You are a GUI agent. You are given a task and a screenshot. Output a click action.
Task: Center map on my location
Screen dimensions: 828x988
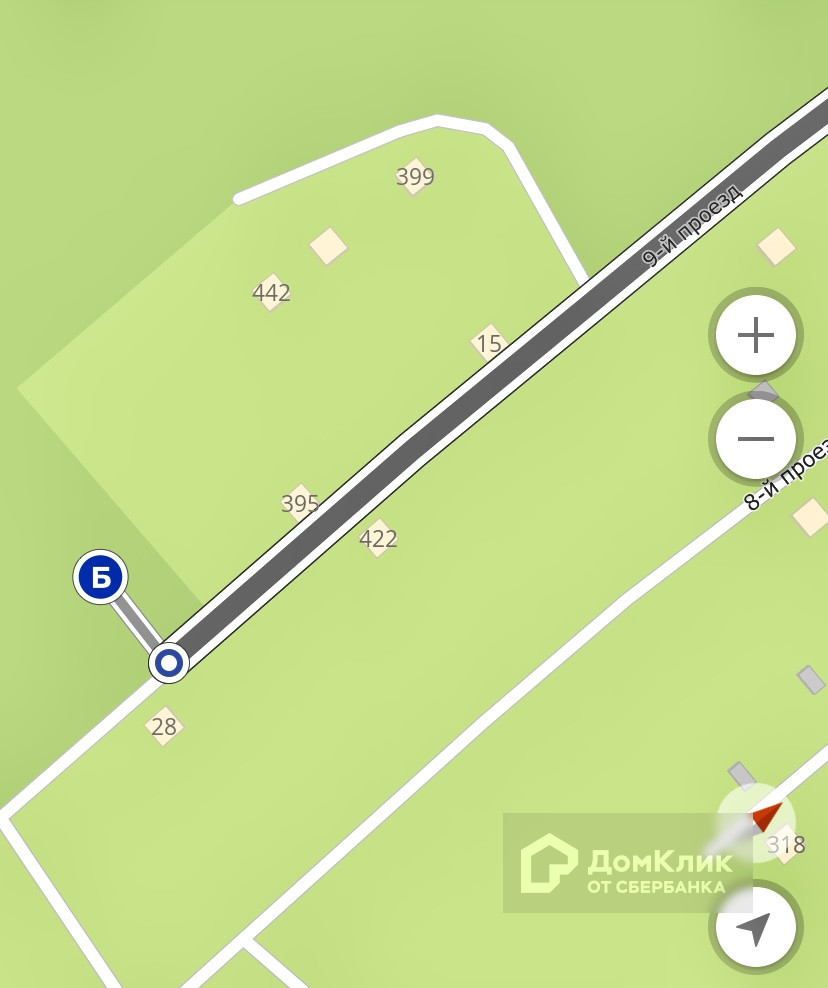756,928
